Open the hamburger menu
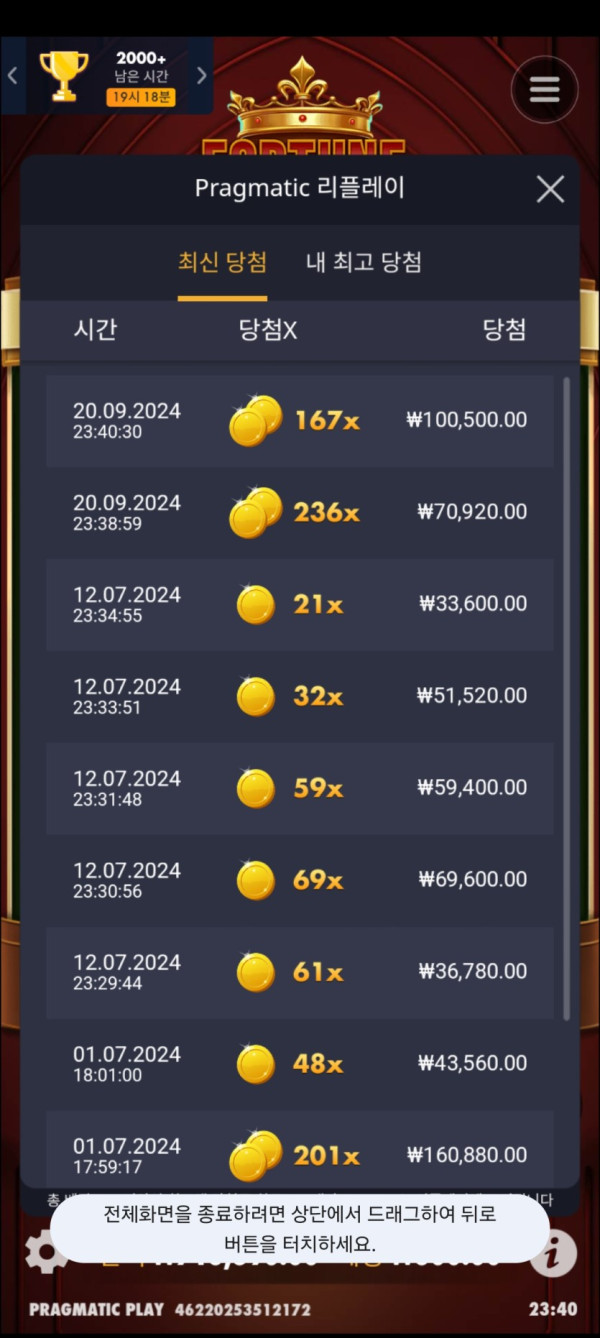 click(x=544, y=90)
